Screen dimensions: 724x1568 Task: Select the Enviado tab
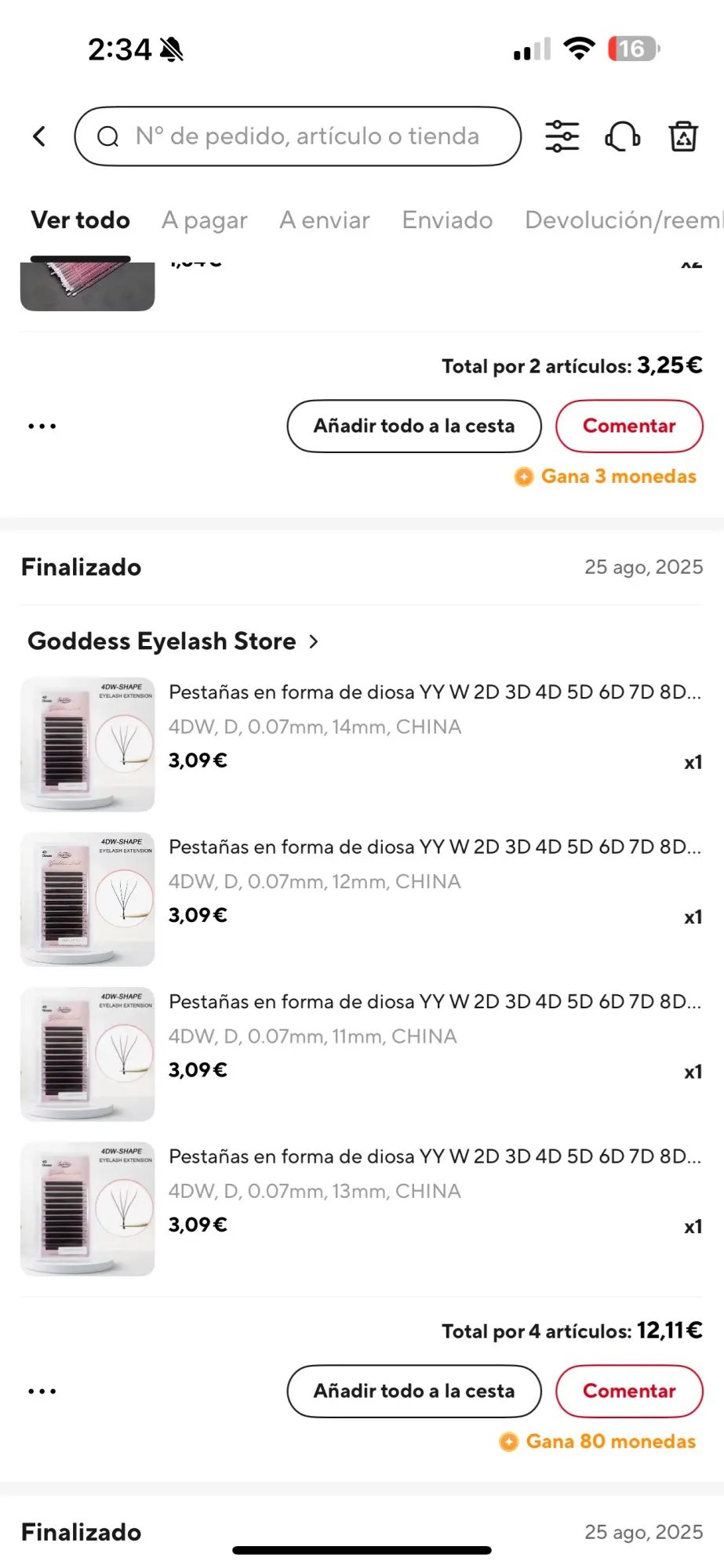pyautogui.click(x=447, y=220)
